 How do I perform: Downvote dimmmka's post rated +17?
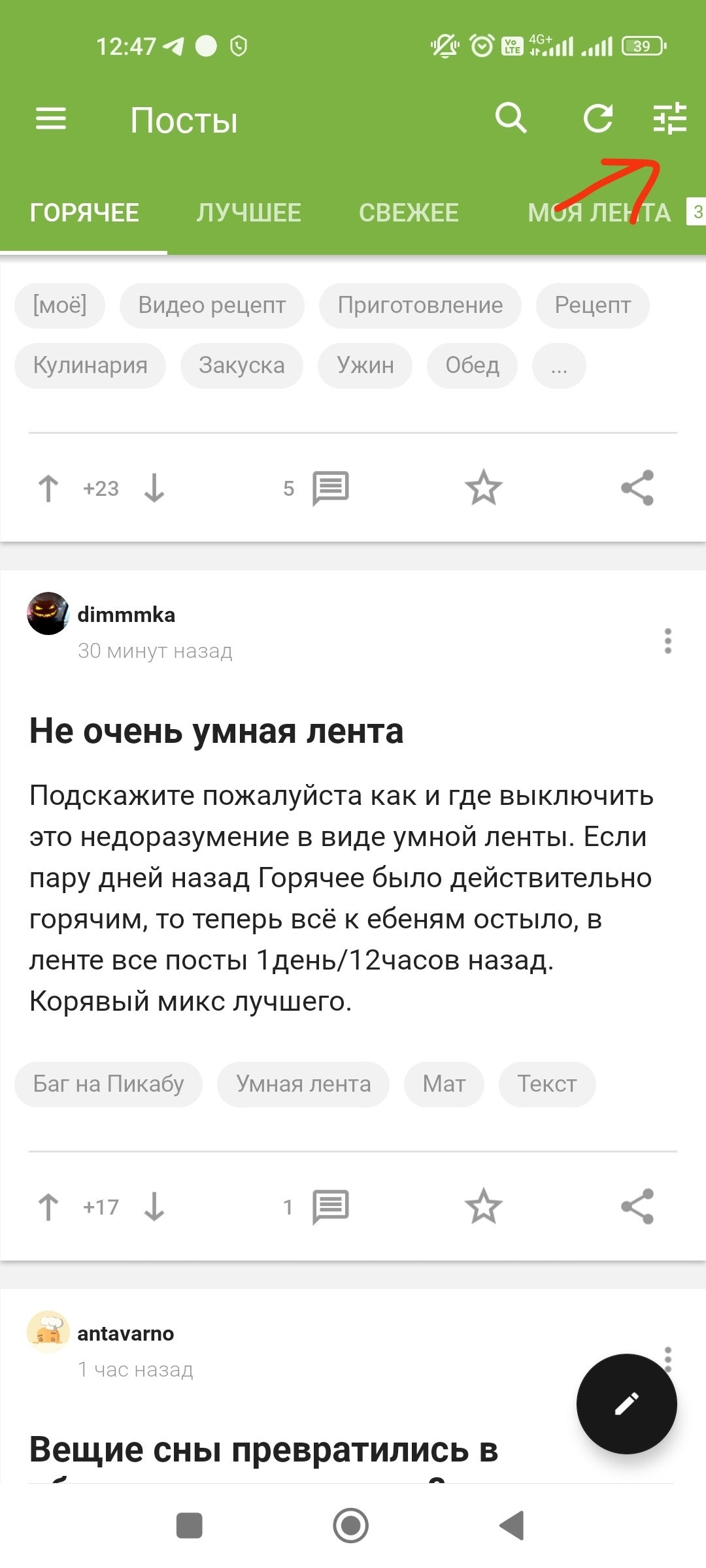(x=154, y=1207)
